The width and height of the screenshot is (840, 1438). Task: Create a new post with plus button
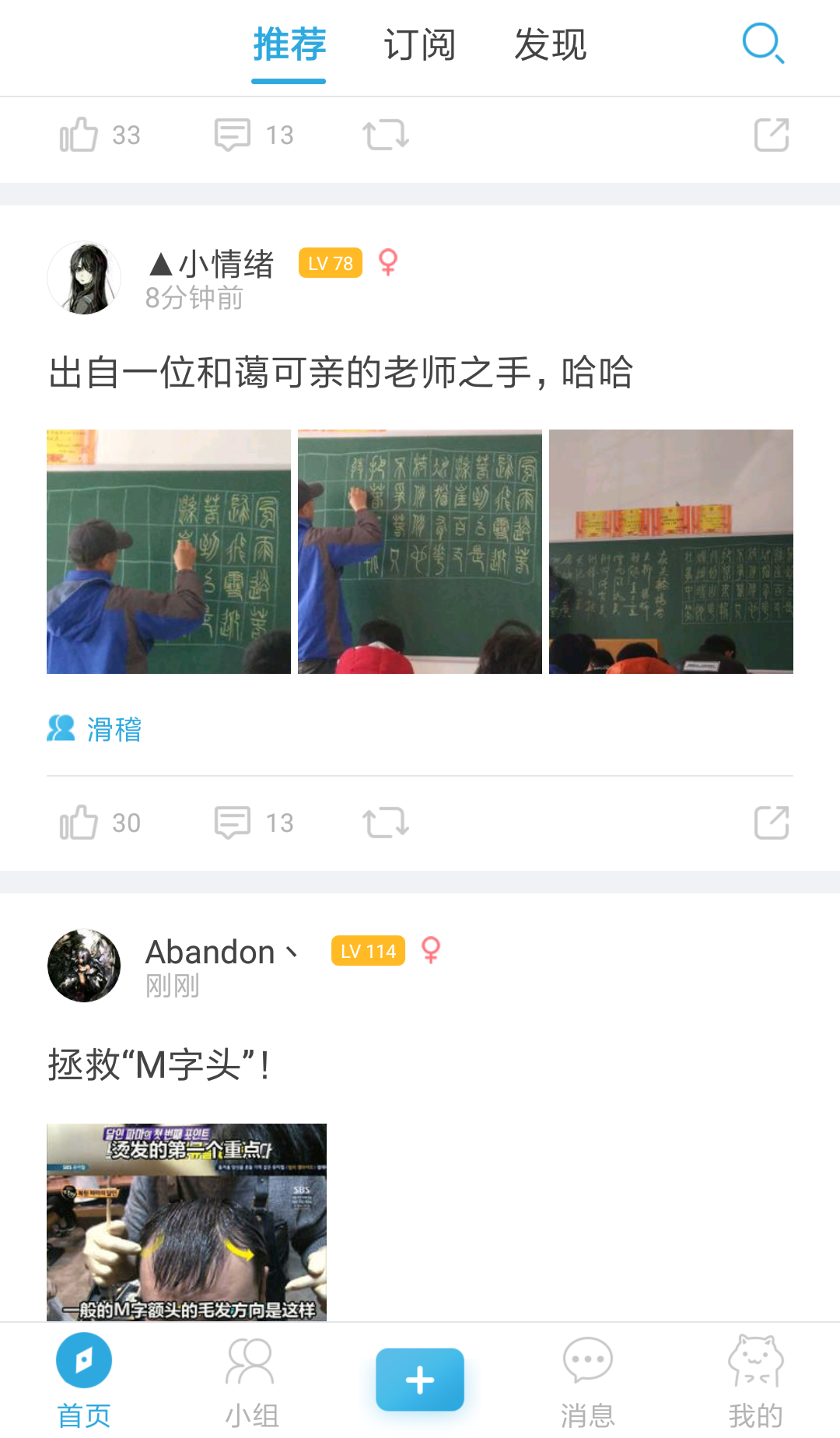(420, 1380)
